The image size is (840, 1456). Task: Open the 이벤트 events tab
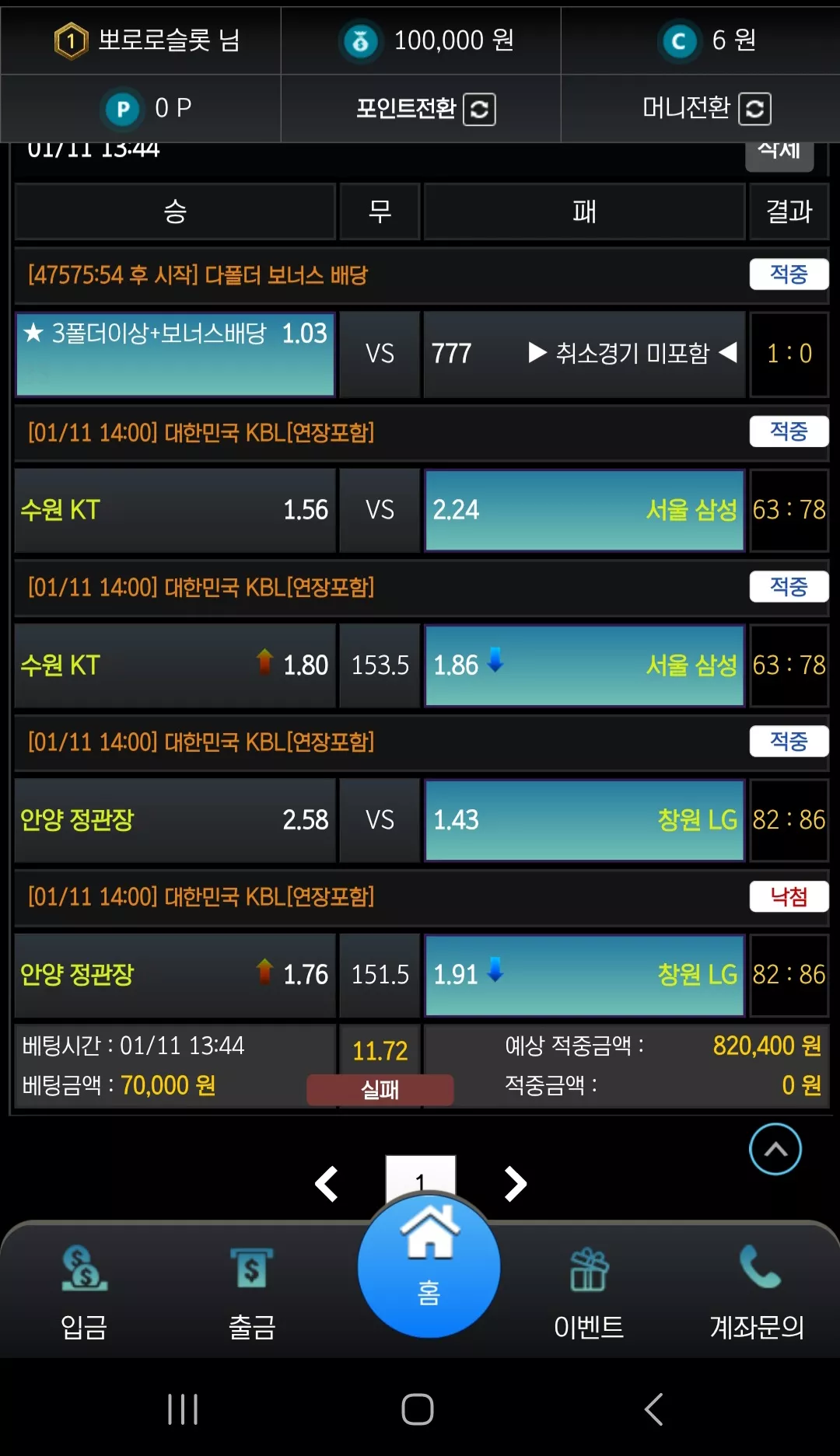(589, 1292)
